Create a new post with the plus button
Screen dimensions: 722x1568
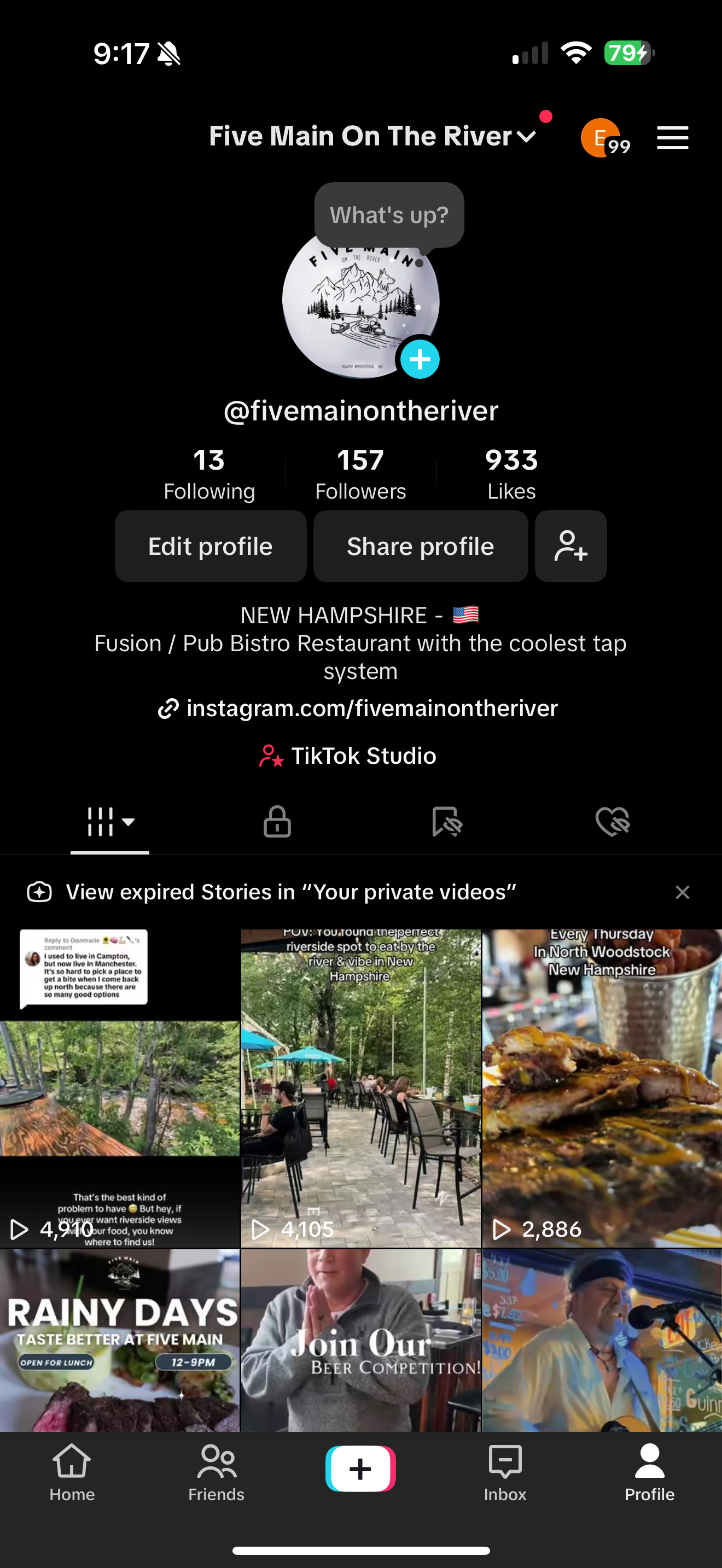tap(360, 1468)
